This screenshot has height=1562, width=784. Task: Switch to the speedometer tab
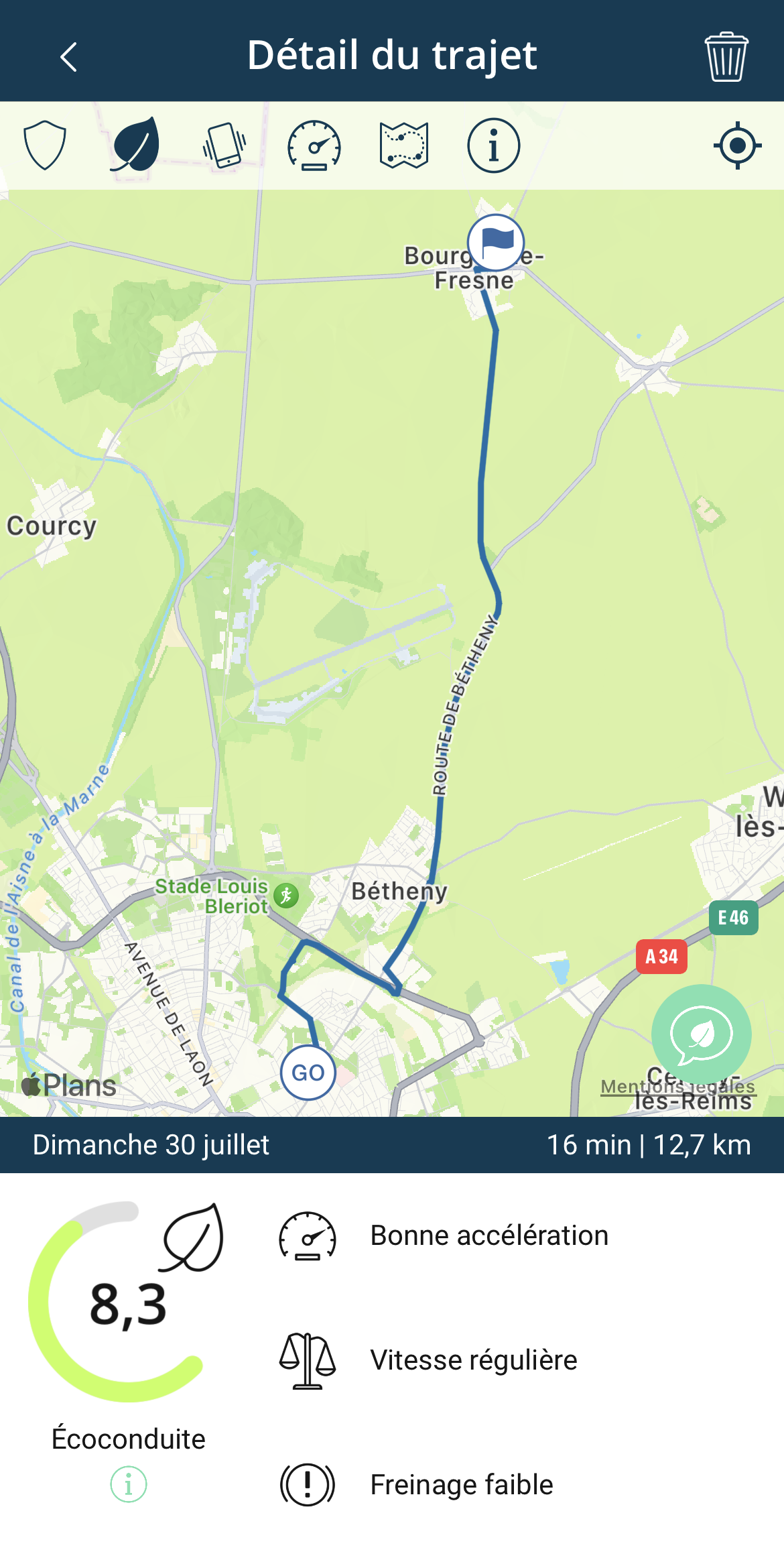(x=314, y=145)
